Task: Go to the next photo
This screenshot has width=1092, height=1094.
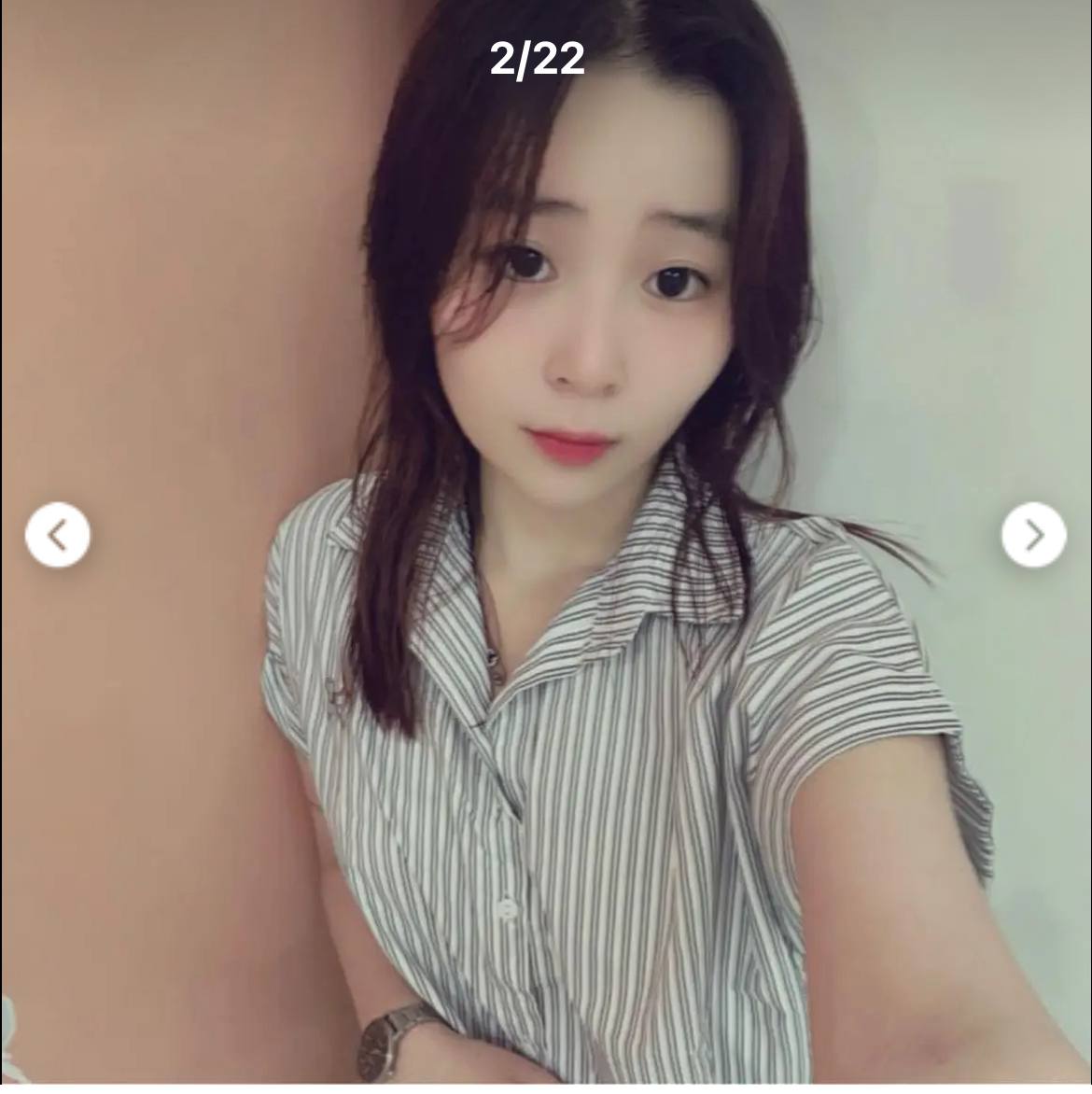Action: coord(1033,535)
